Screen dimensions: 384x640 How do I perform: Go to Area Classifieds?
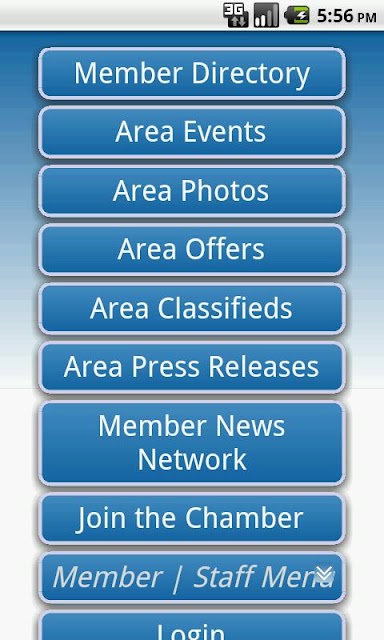tap(192, 308)
